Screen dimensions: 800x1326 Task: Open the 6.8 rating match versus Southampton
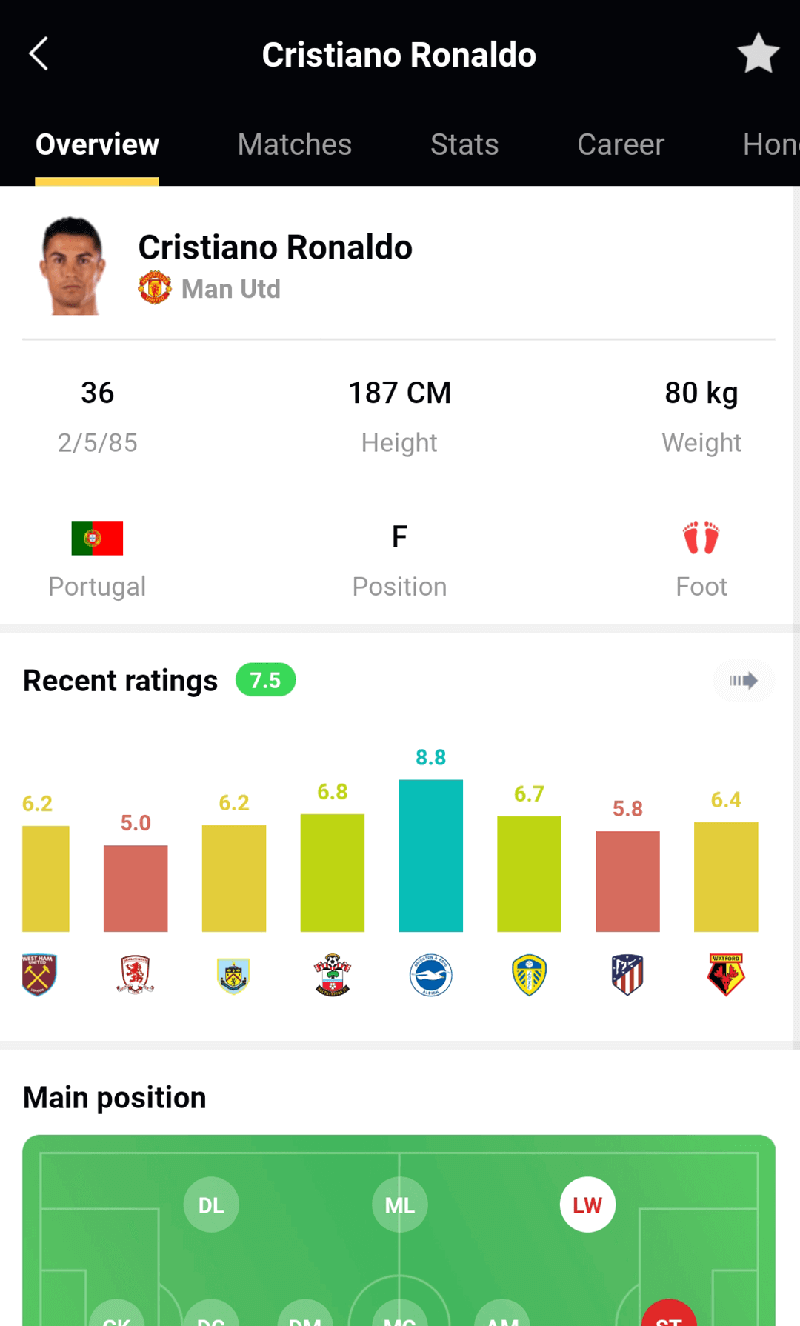click(x=332, y=872)
